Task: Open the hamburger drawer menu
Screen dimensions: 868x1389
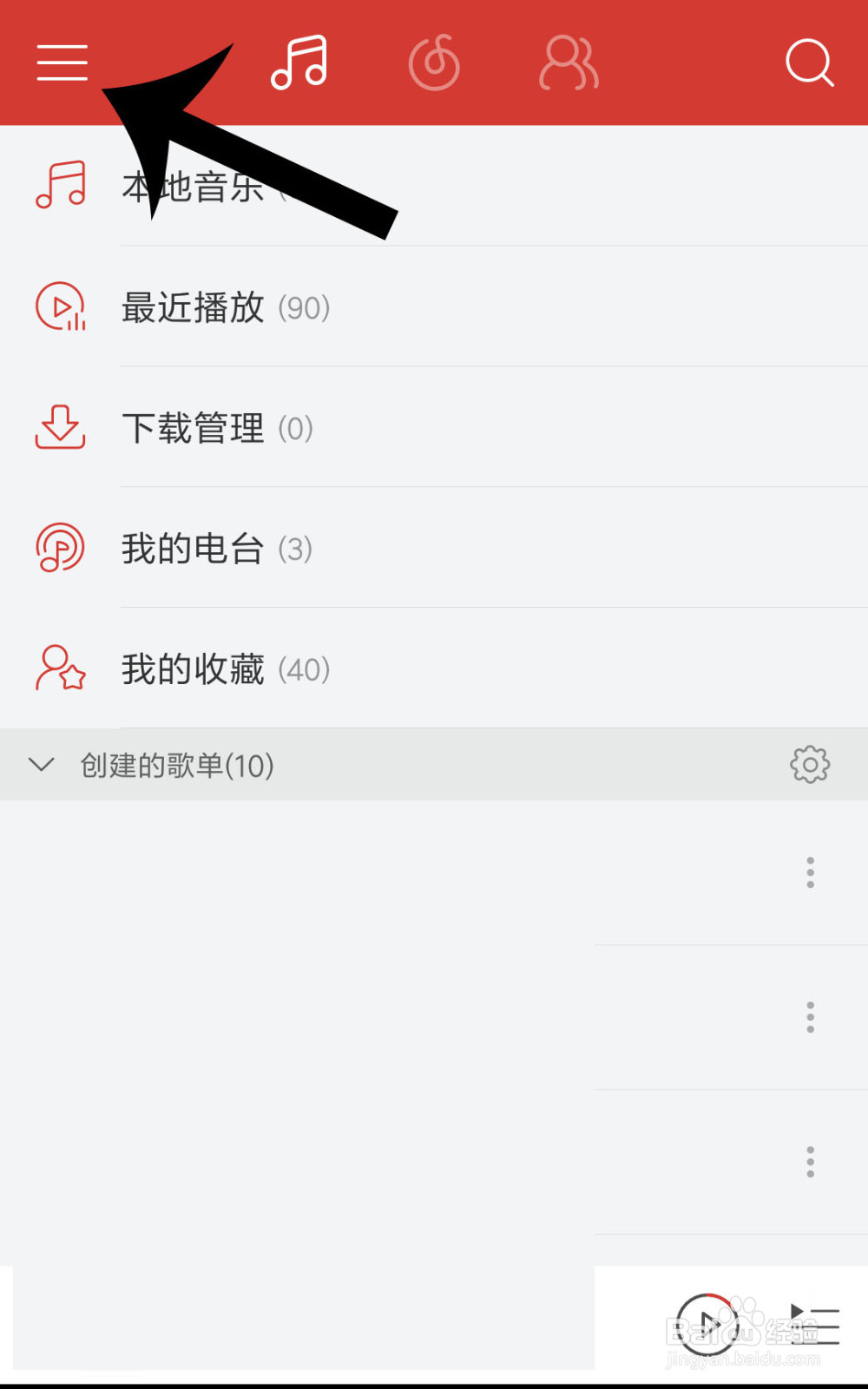Action: coord(62,63)
